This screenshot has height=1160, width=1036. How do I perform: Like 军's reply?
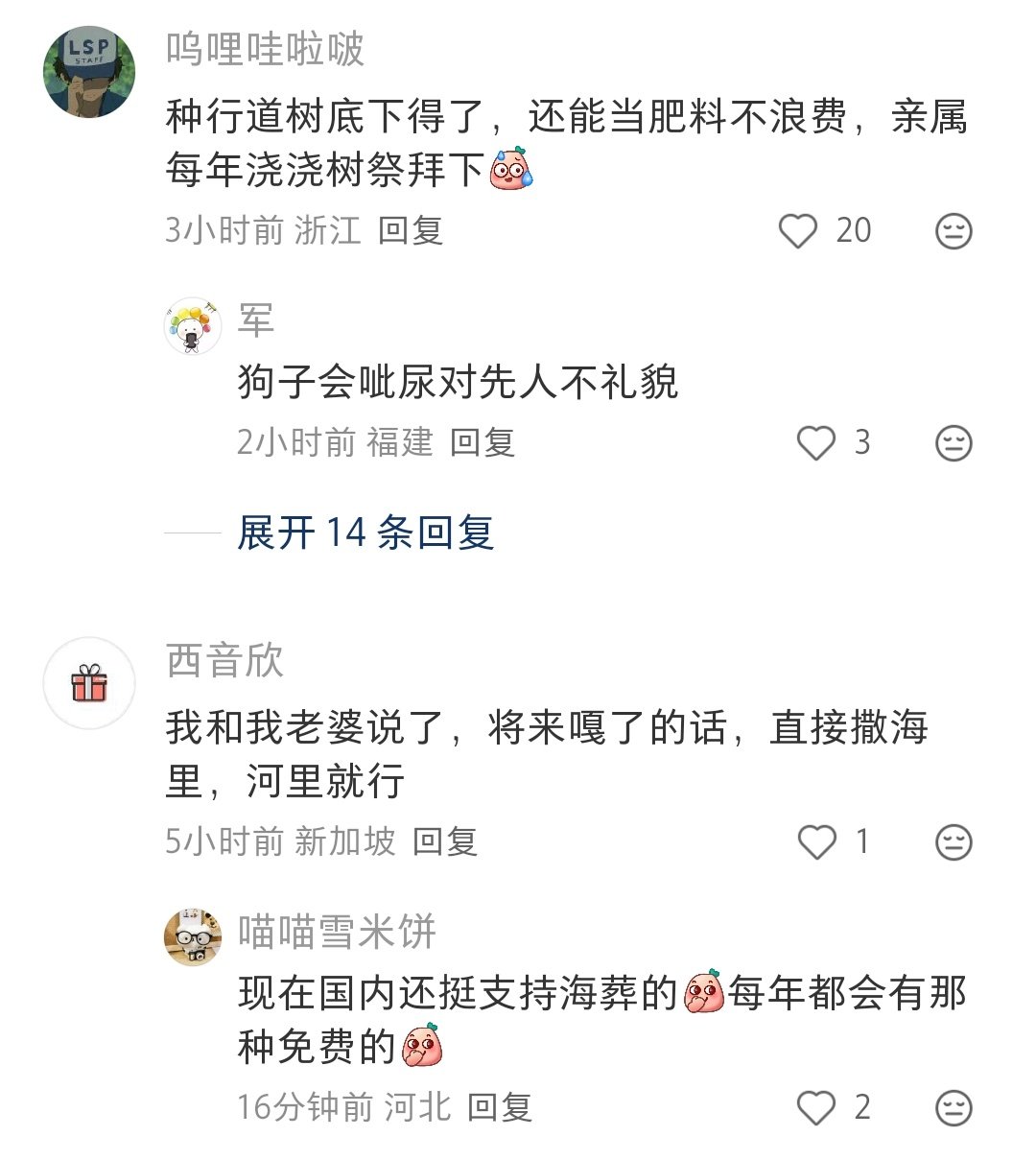(x=816, y=442)
